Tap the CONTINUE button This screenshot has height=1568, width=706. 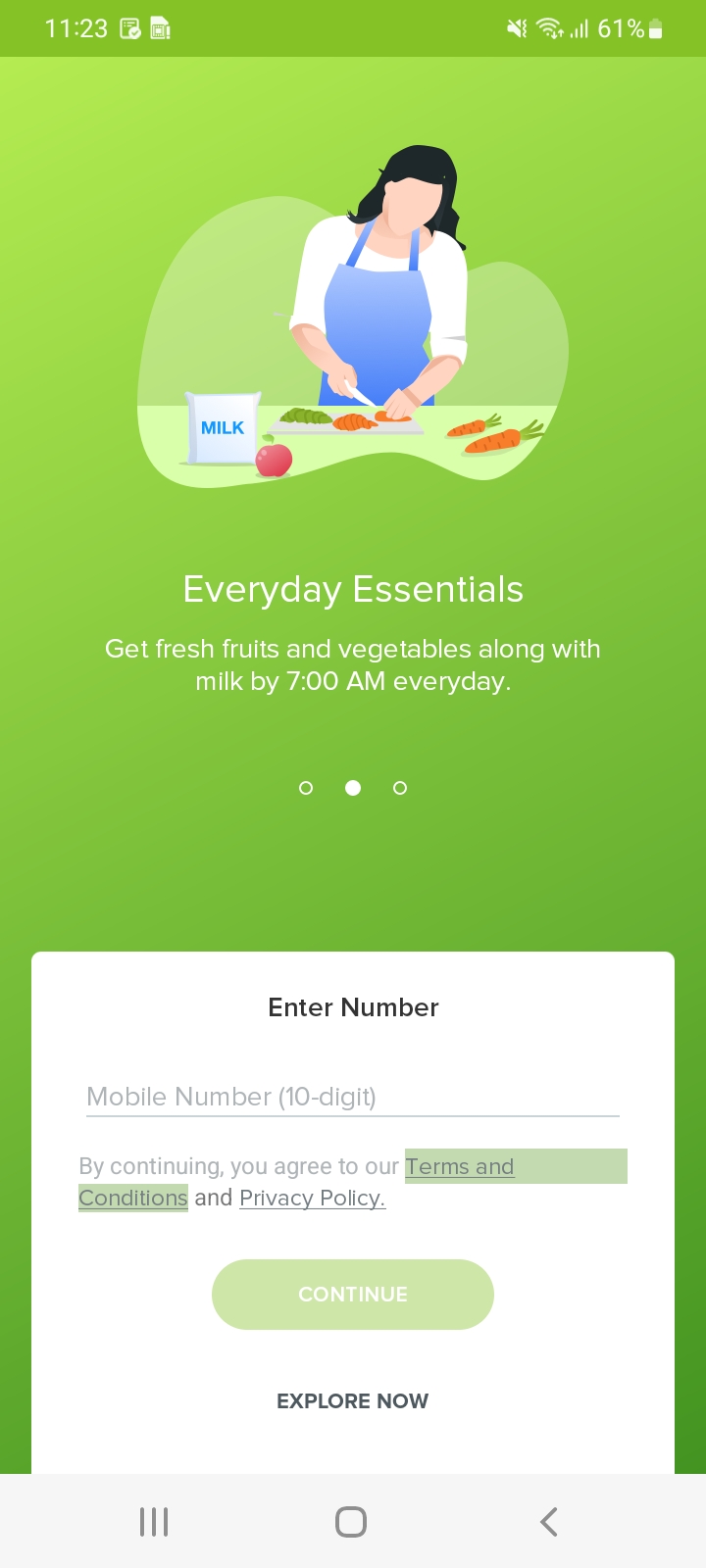pyautogui.click(x=353, y=1295)
